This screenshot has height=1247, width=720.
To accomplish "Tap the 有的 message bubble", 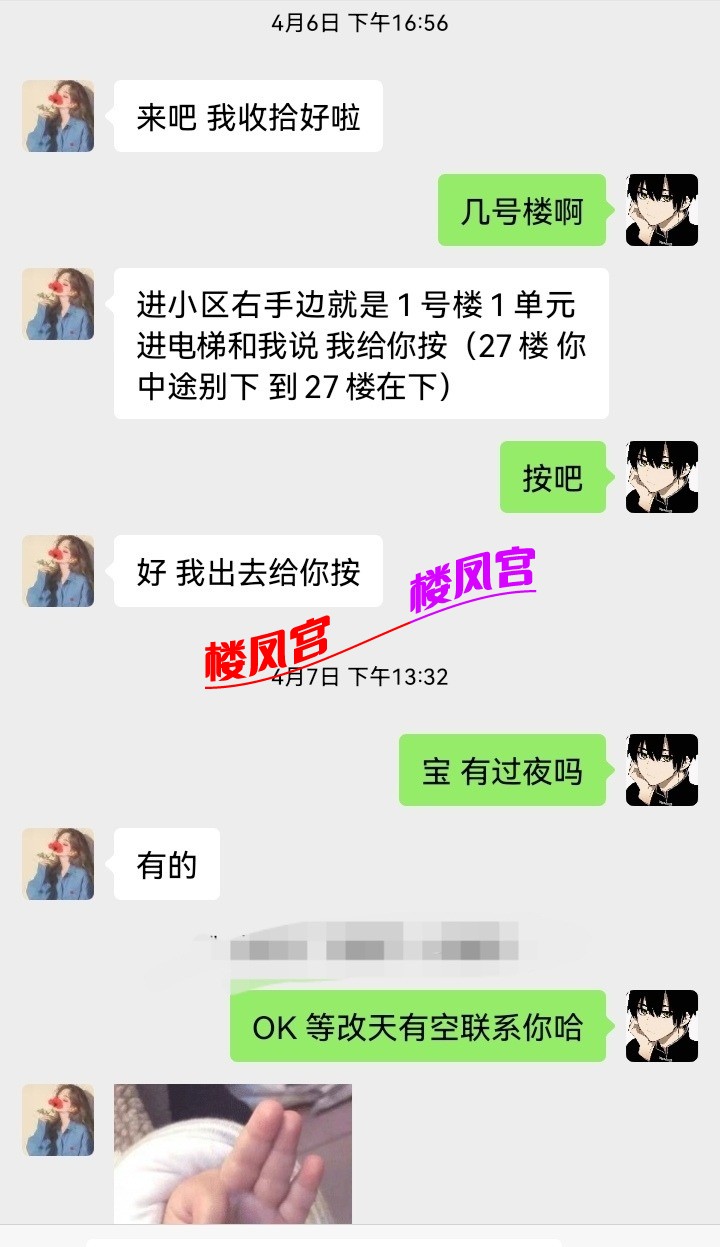I will click(x=167, y=865).
